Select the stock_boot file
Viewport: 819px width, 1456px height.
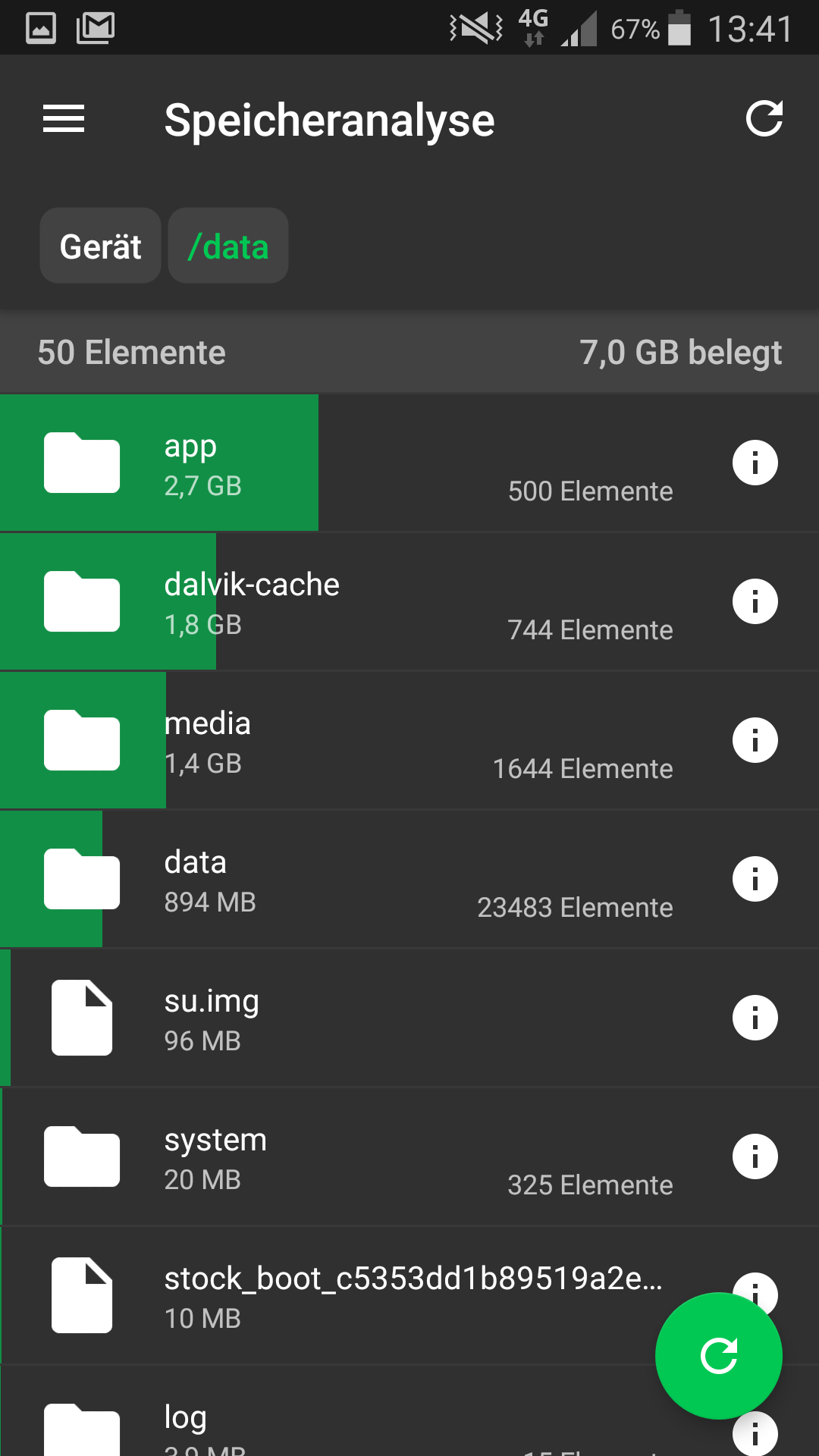pyautogui.click(x=341, y=1296)
